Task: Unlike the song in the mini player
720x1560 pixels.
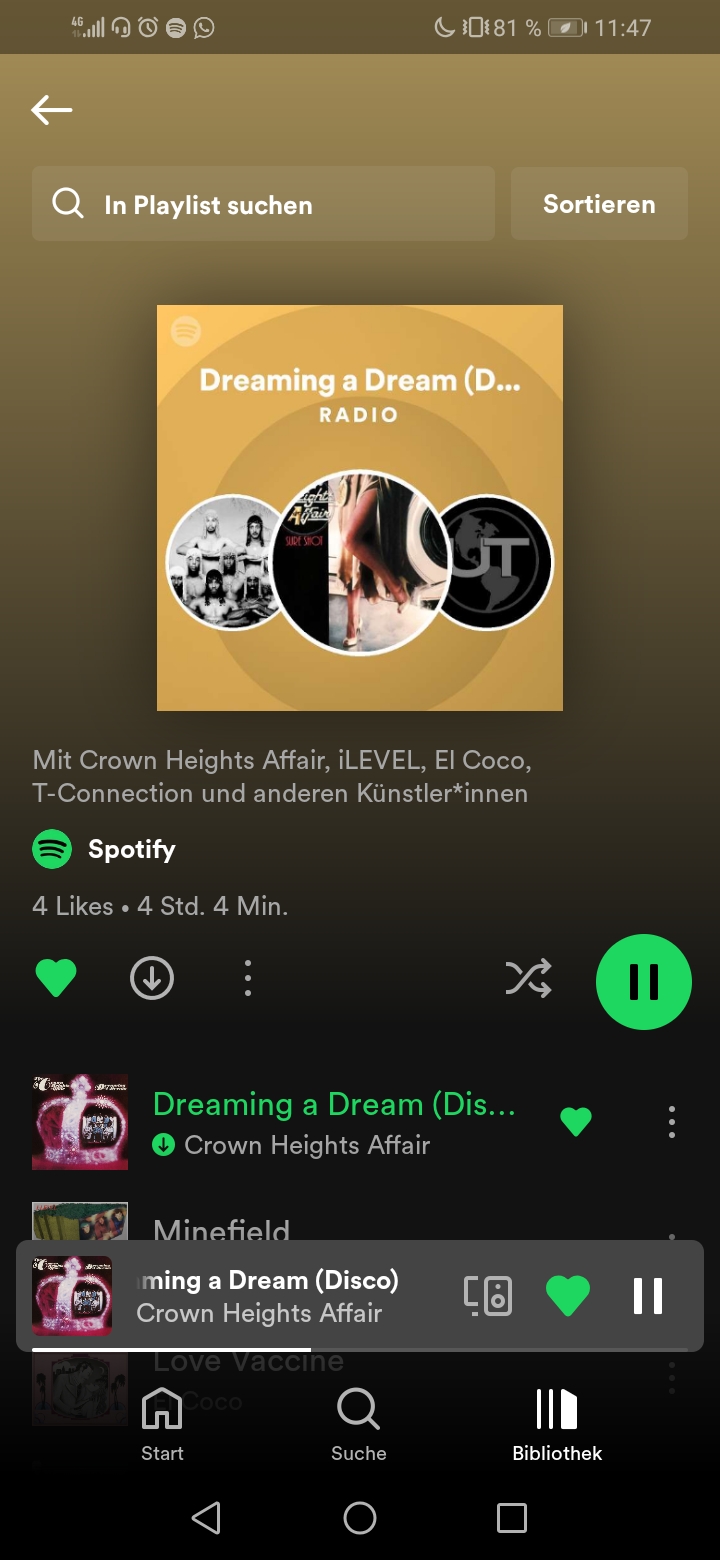Action: coord(567,1296)
